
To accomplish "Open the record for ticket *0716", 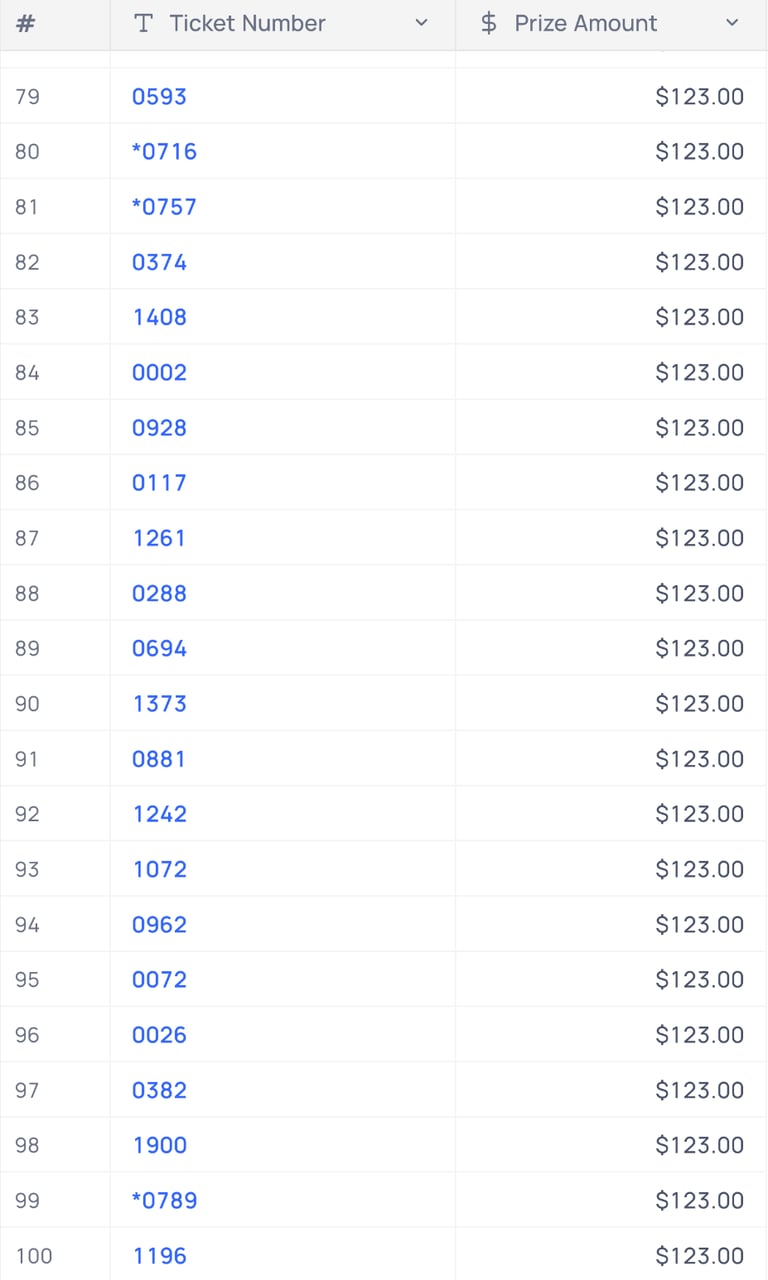I will (x=164, y=152).
